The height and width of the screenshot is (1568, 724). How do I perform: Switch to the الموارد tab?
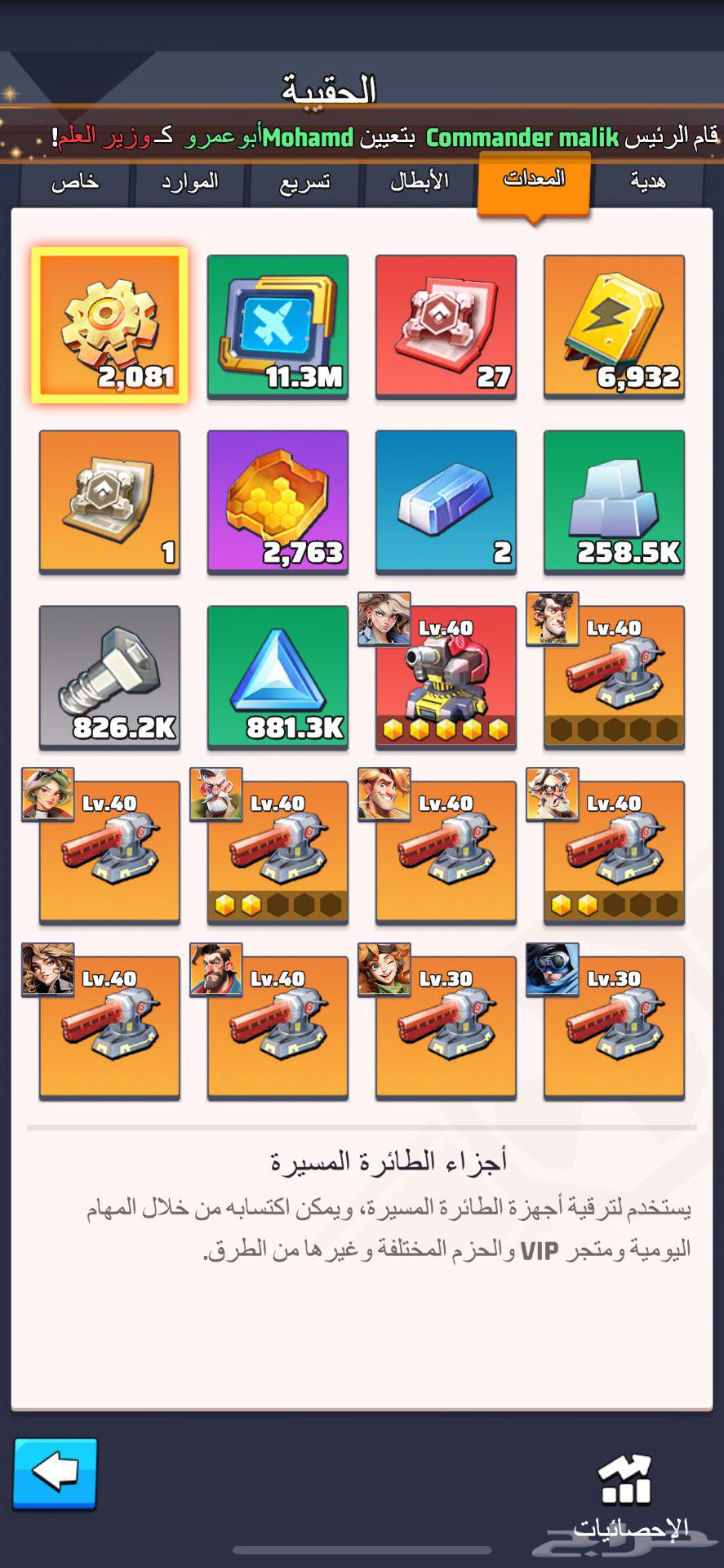point(189,181)
